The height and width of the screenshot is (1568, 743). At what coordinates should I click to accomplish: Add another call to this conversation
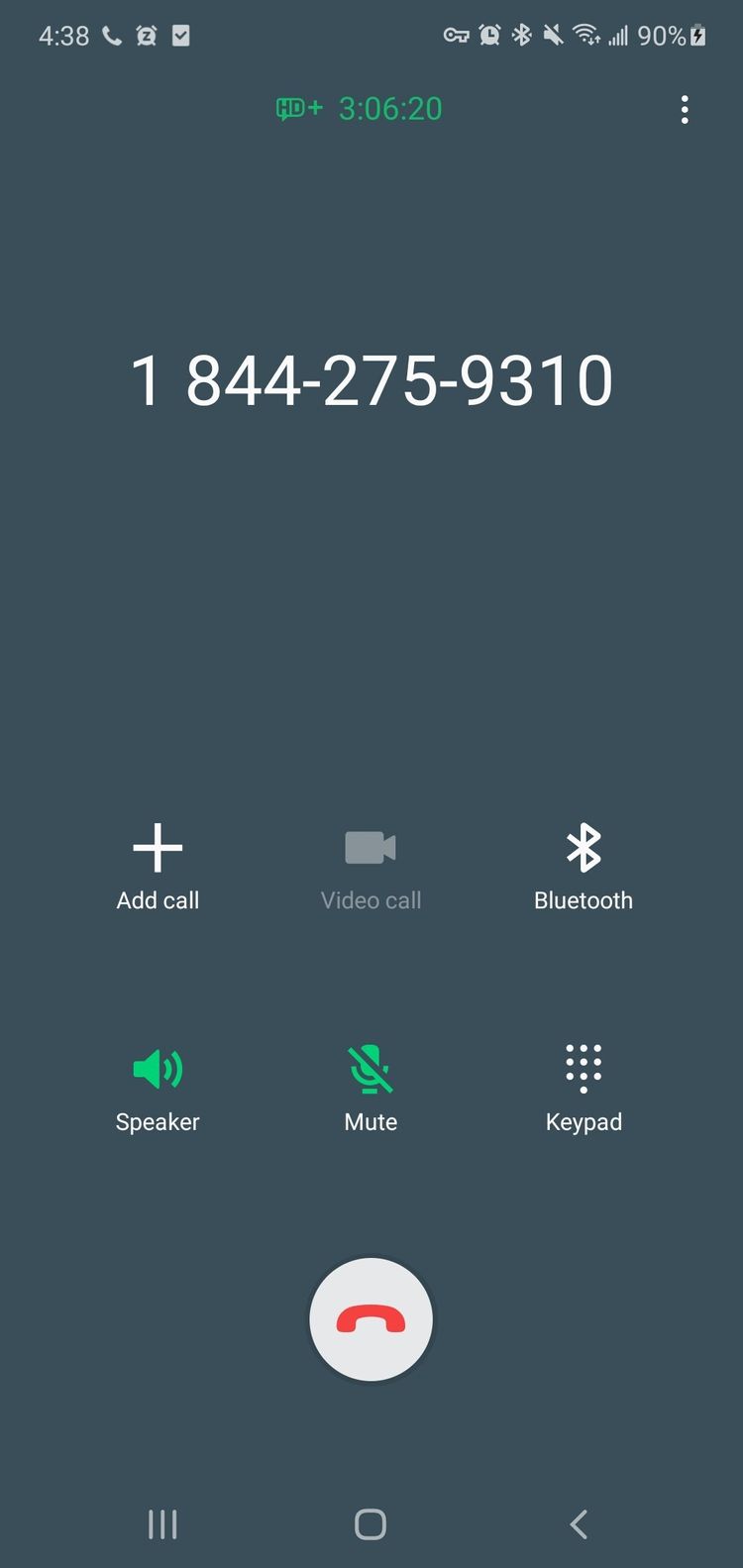[158, 867]
